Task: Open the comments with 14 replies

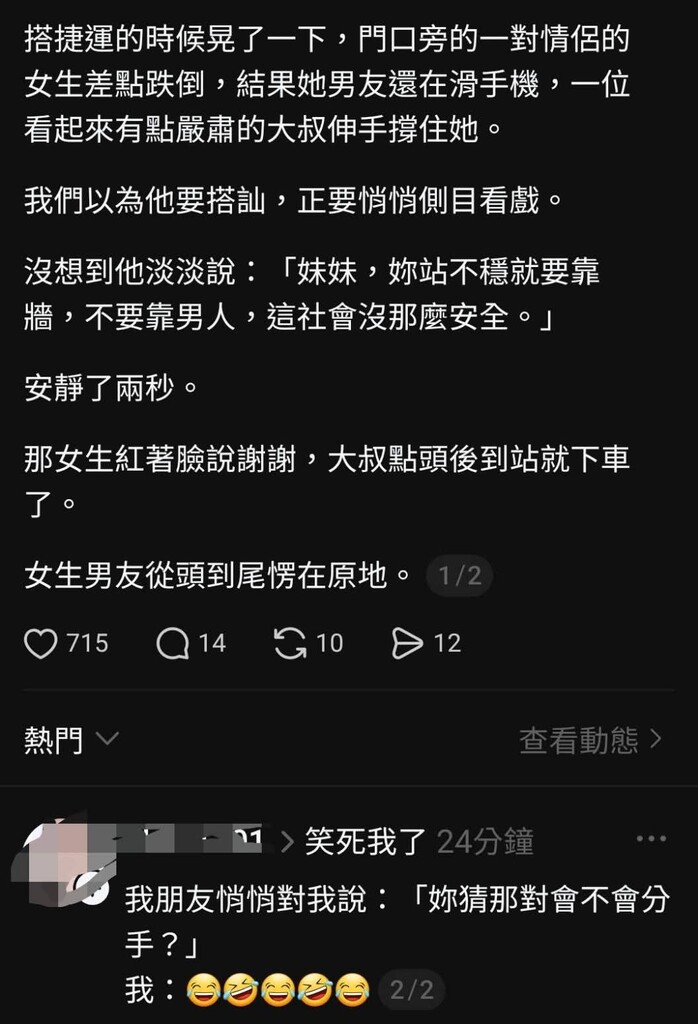Action: pyautogui.click(x=173, y=643)
